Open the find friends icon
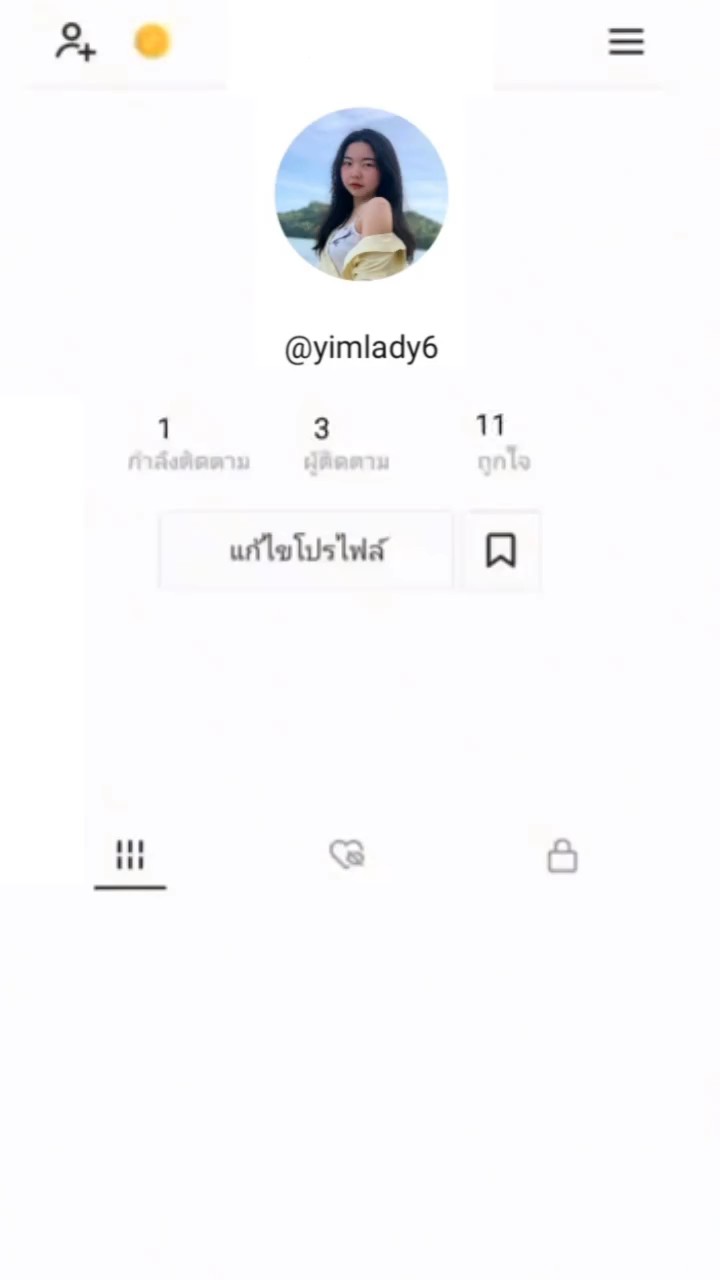 (75, 42)
